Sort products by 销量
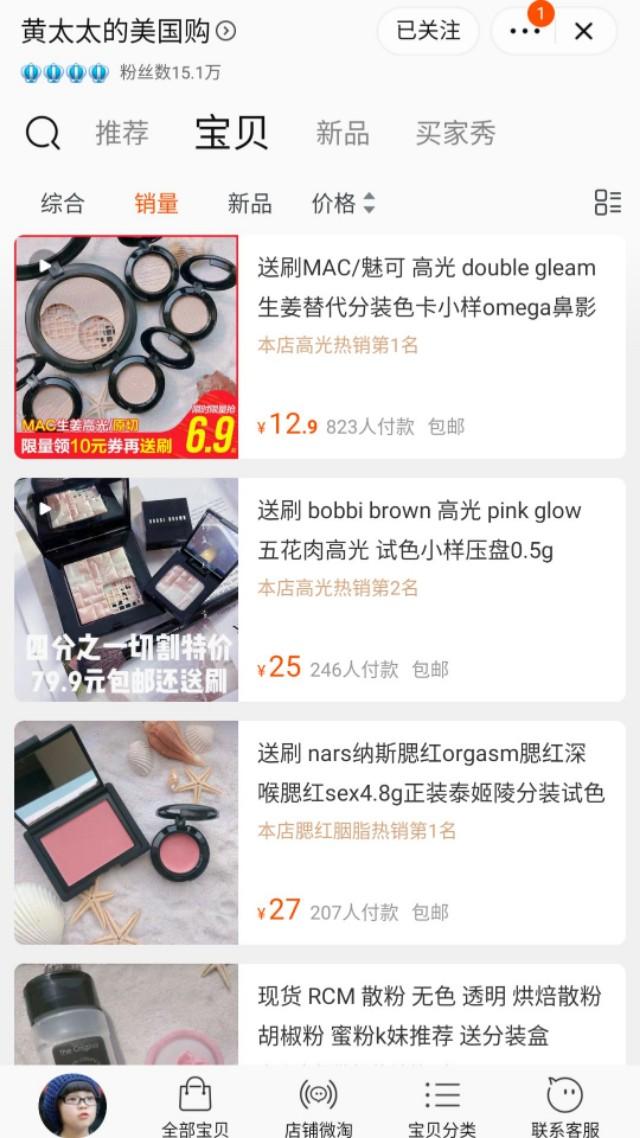Image resolution: width=640 pixels, height=1138 pixels. tap(156, 204)
